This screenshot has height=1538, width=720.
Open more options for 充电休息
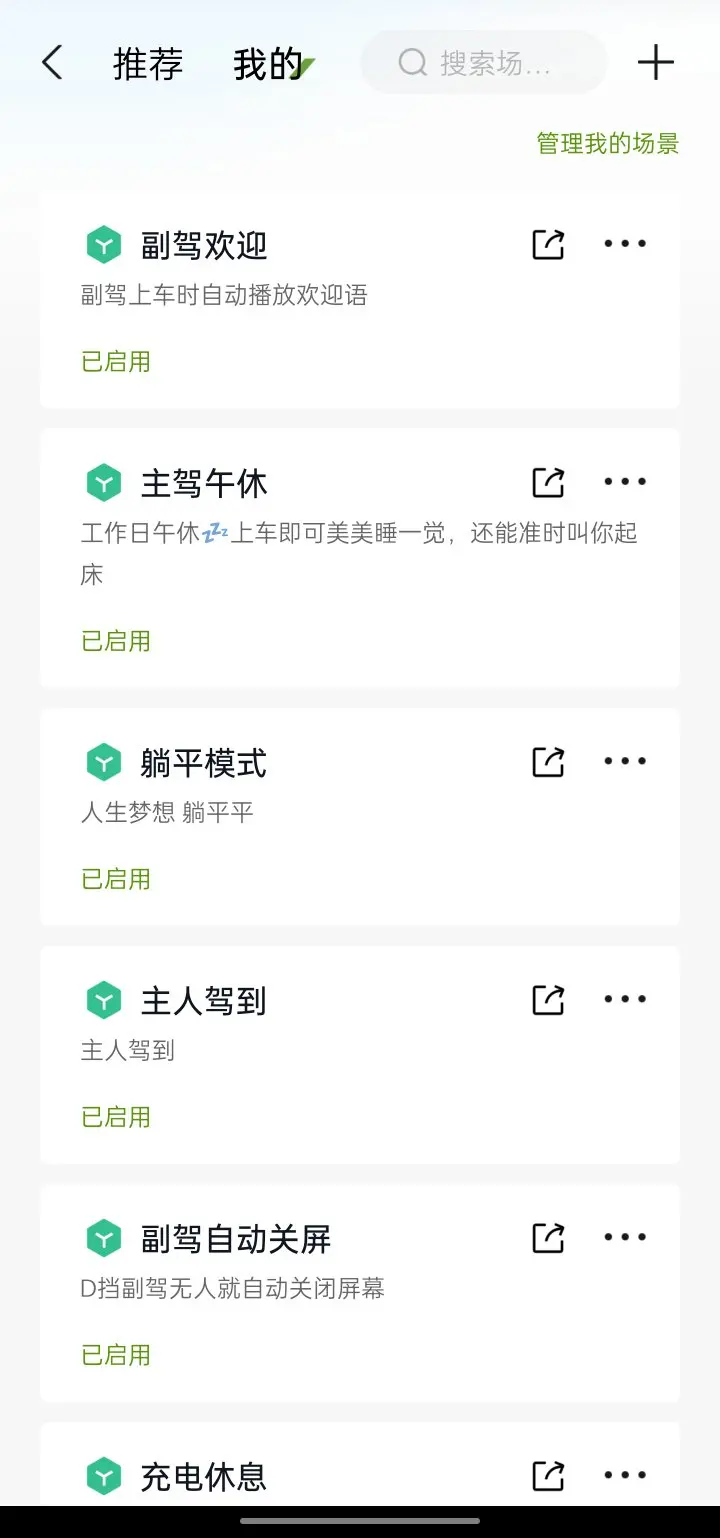[x=625, y=1476]
